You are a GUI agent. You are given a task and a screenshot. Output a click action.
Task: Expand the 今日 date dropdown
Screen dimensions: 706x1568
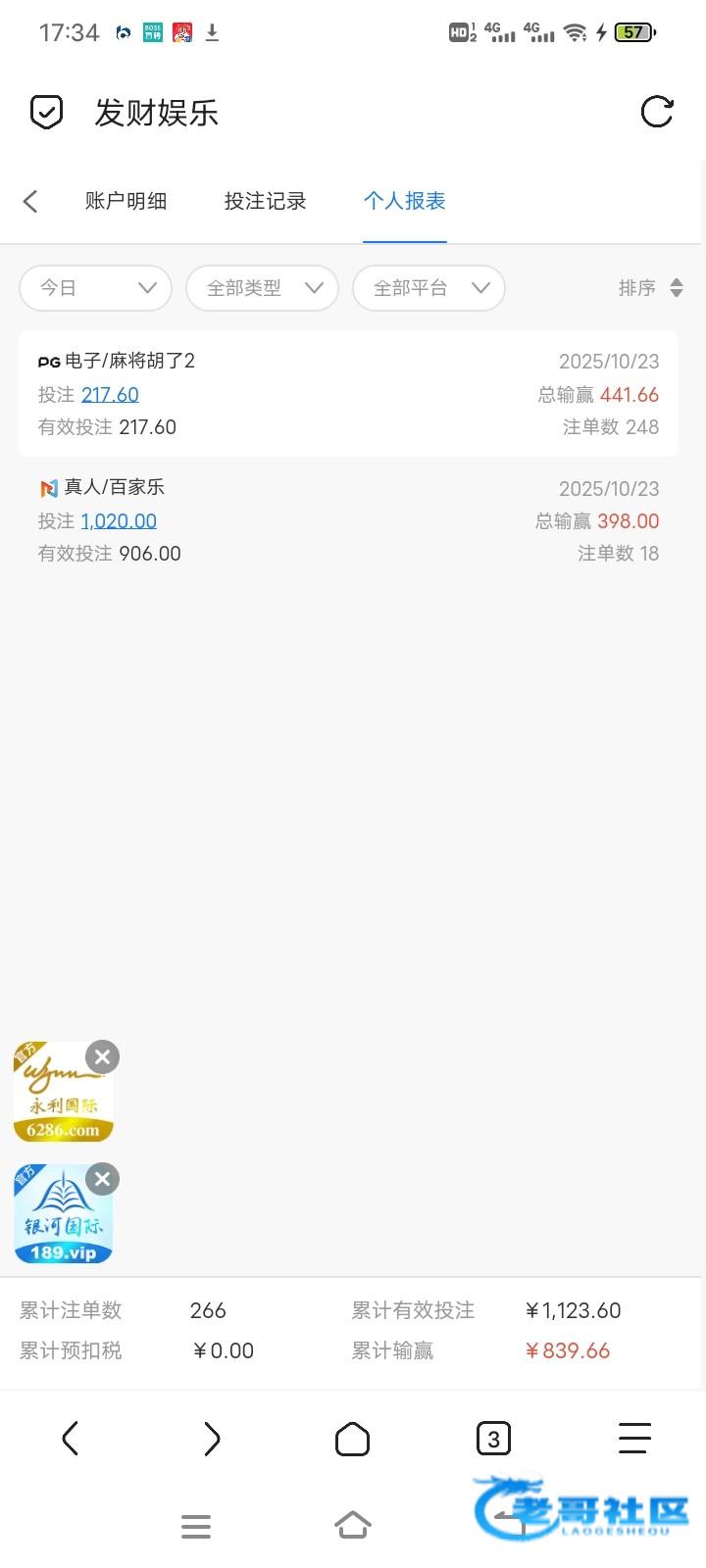pos(95,288)
